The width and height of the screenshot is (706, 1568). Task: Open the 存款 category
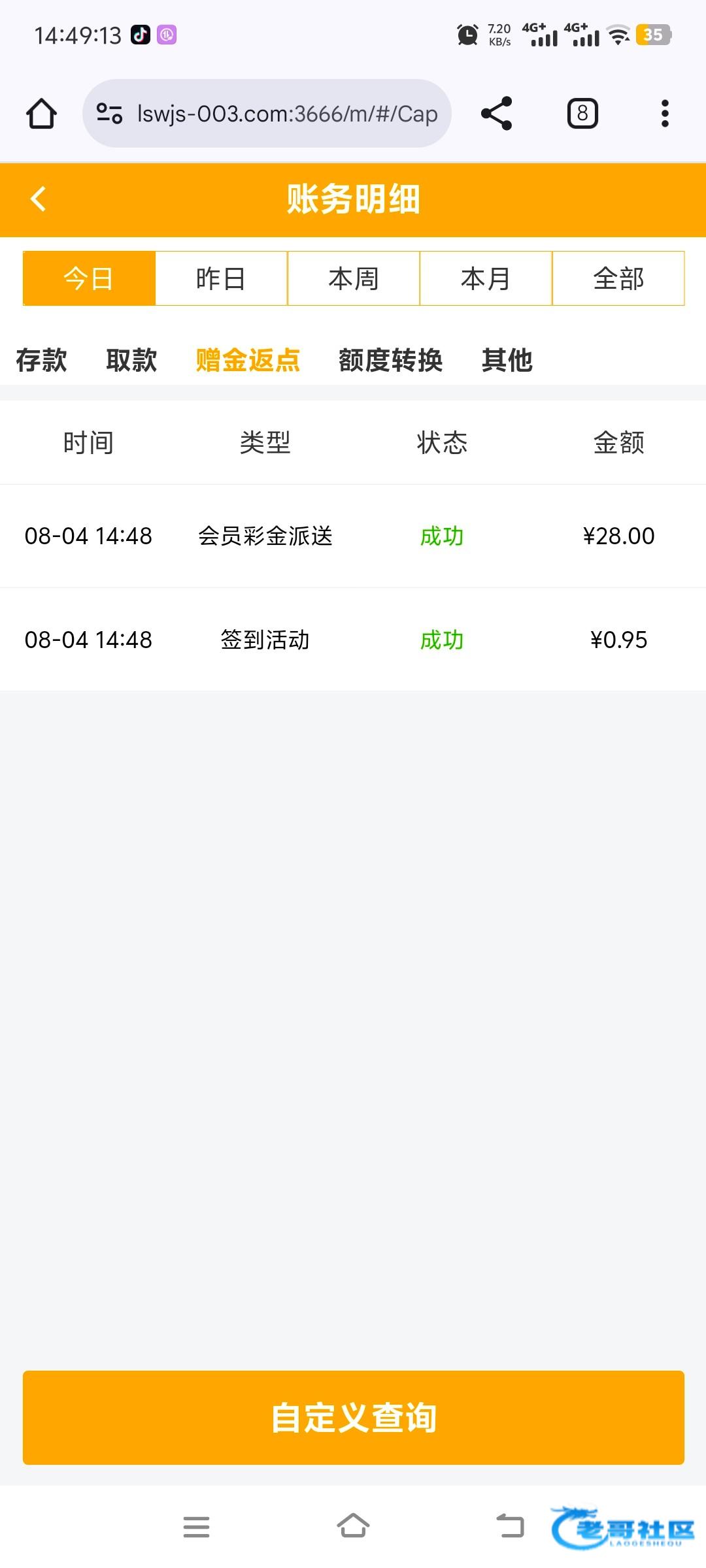tap(41, 360)
